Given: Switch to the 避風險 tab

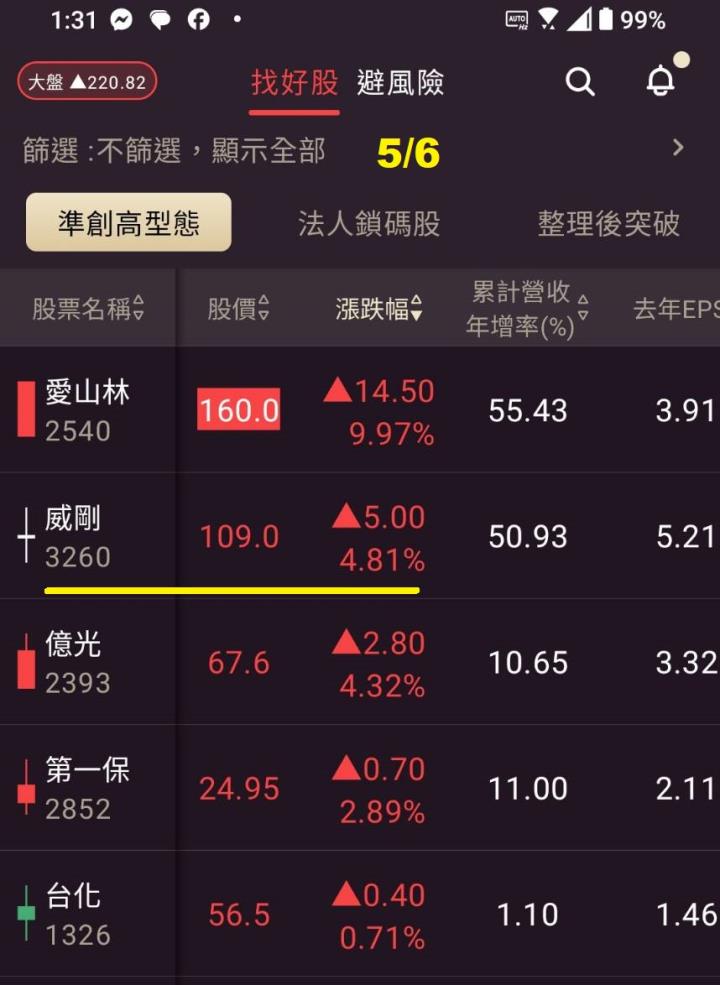Looking at the screenshot, I should pos(400,82).
